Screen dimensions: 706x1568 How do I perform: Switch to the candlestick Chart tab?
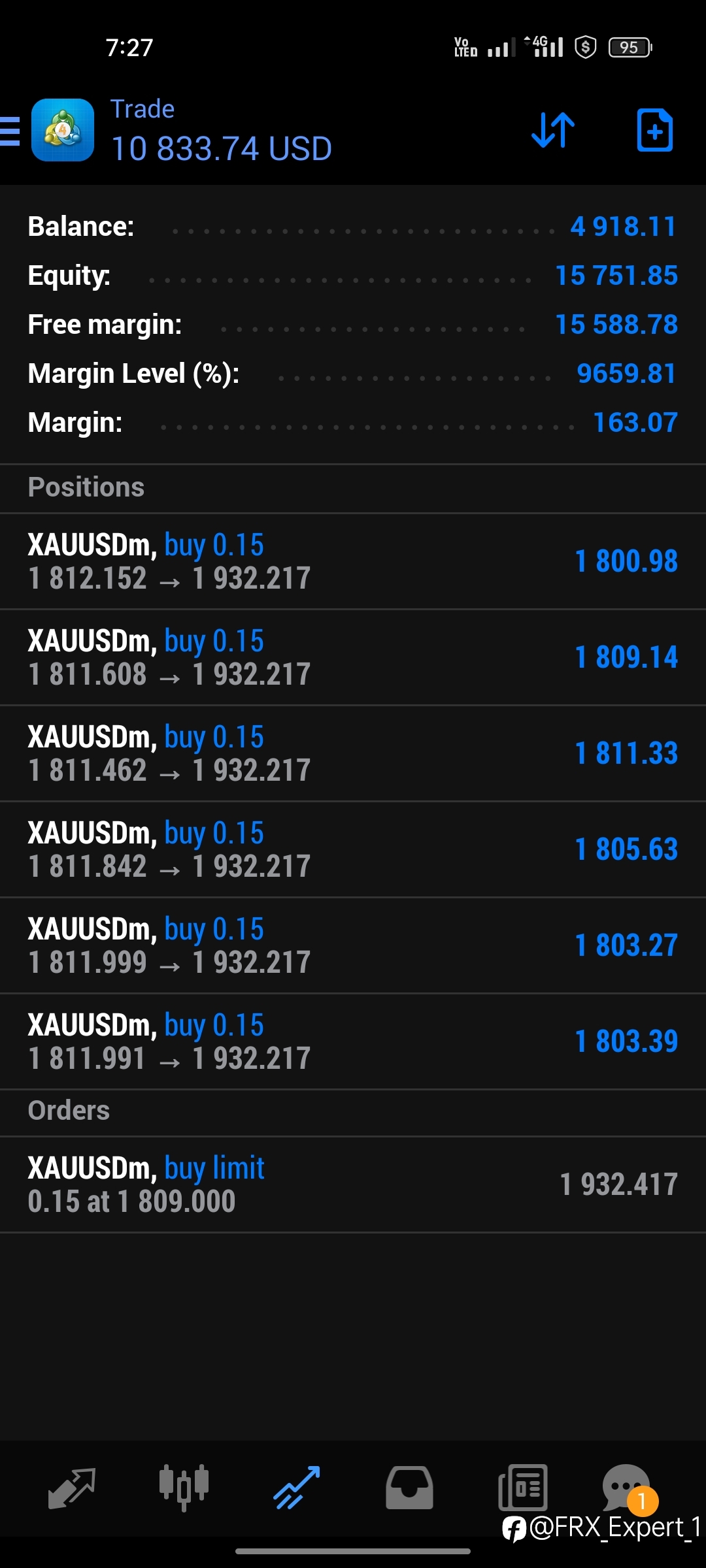(184, 1488)
